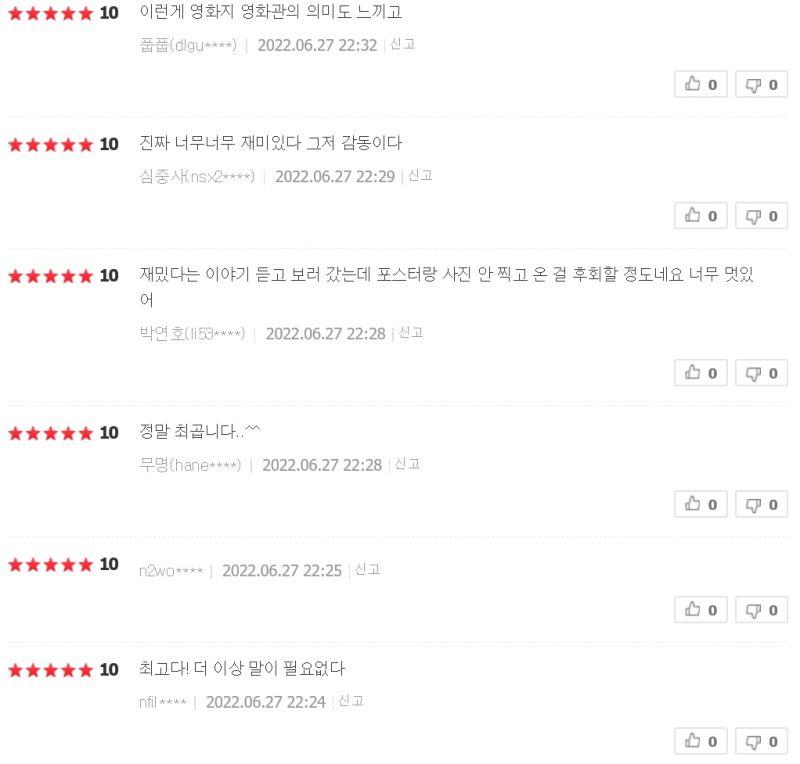Like the review by 박연호(li53****)
800x764 pixels.
point(701,373)
